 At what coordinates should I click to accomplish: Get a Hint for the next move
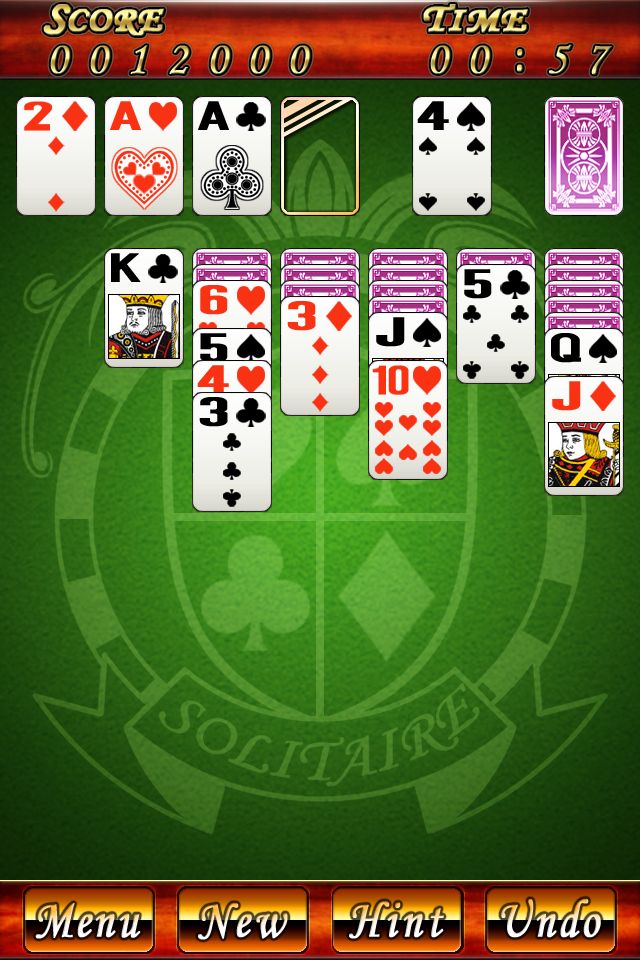point(397,919)
